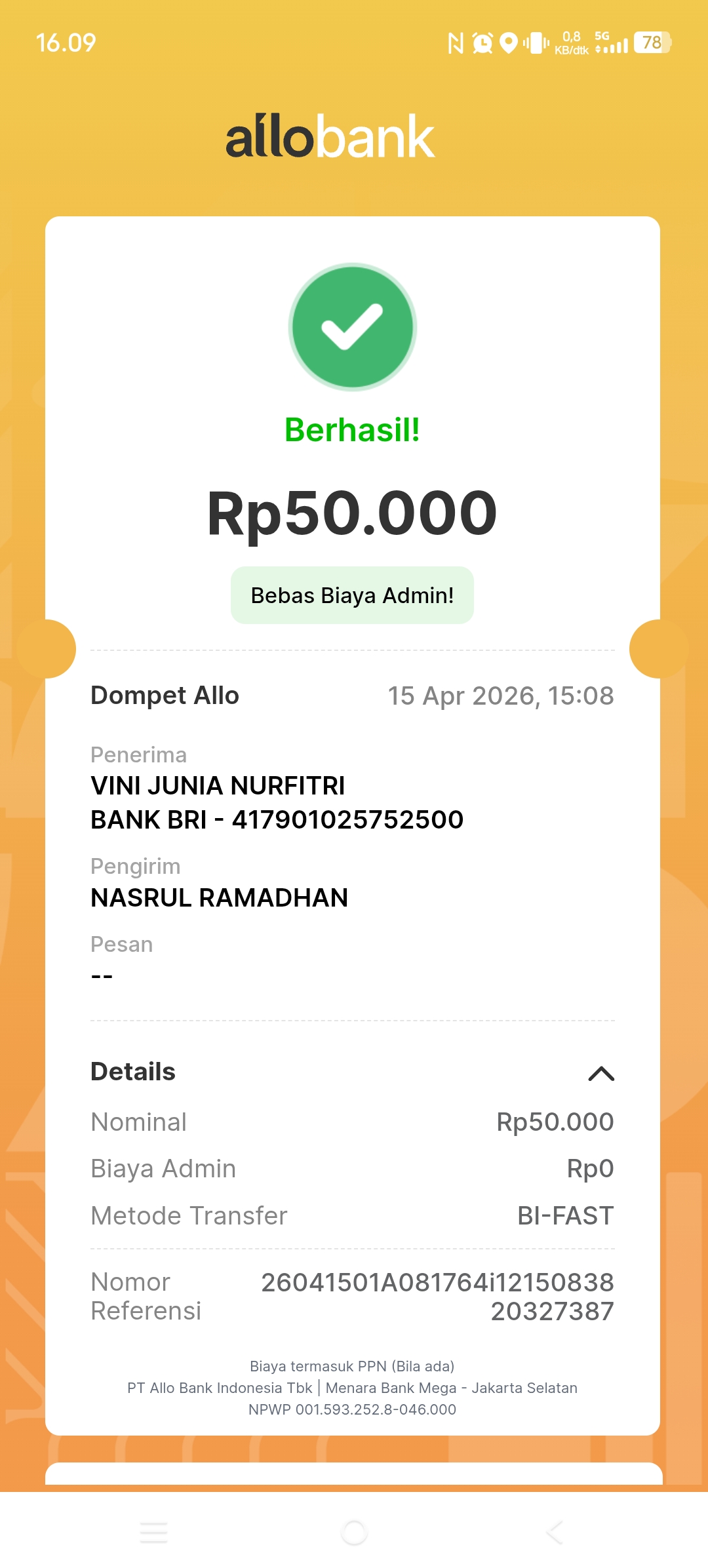
Task: Collapse the Details section chevron
Action: (600, 1074)
